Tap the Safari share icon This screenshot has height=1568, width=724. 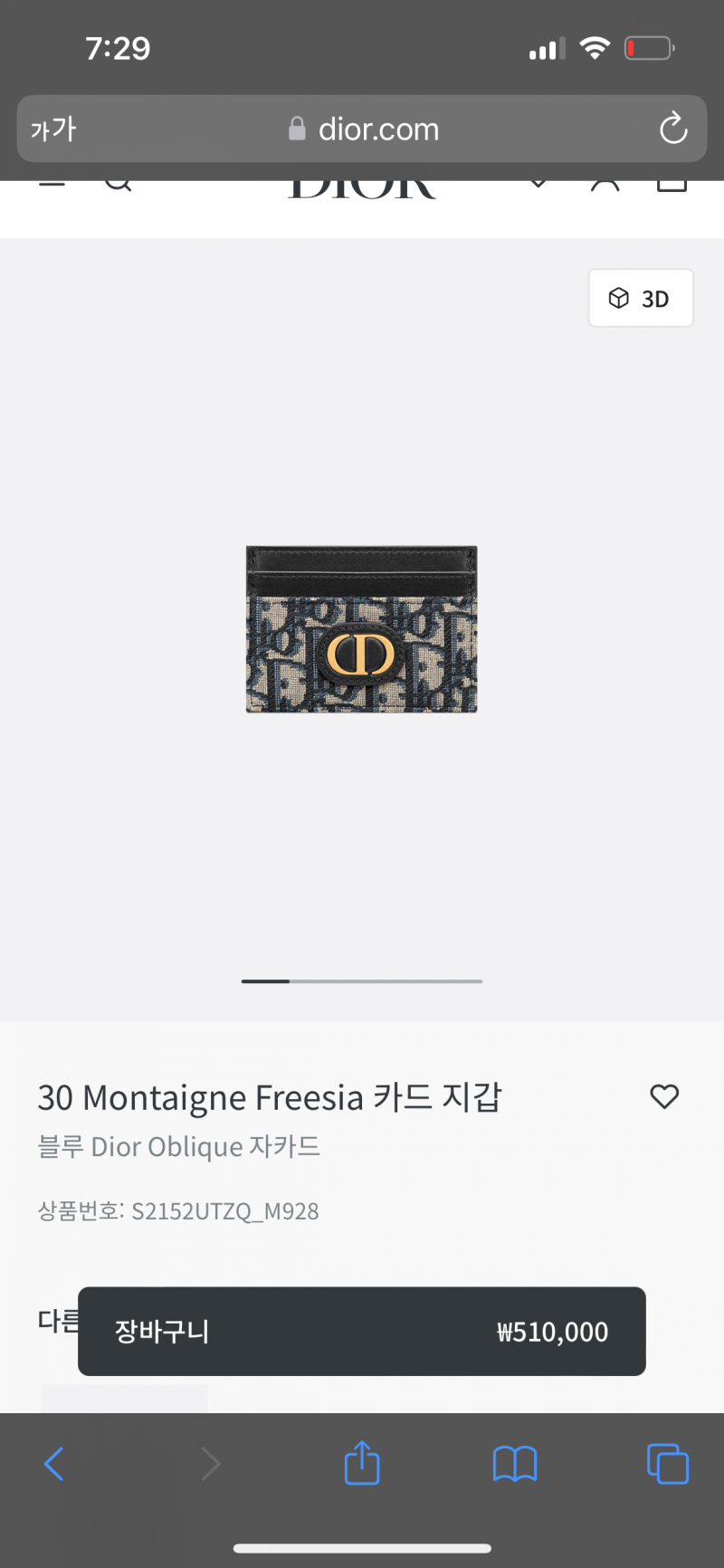(361, 1463)
